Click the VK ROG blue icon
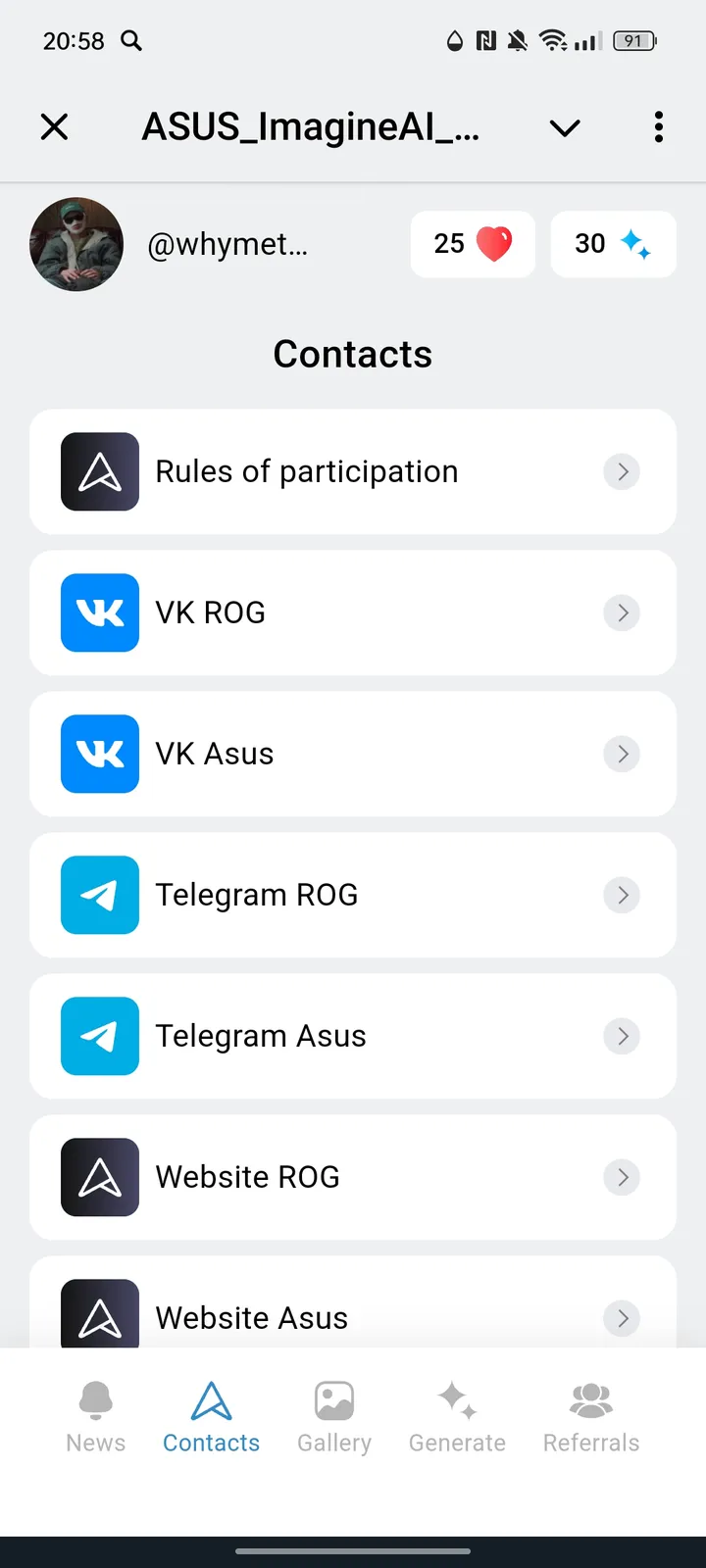 point(99,612)
